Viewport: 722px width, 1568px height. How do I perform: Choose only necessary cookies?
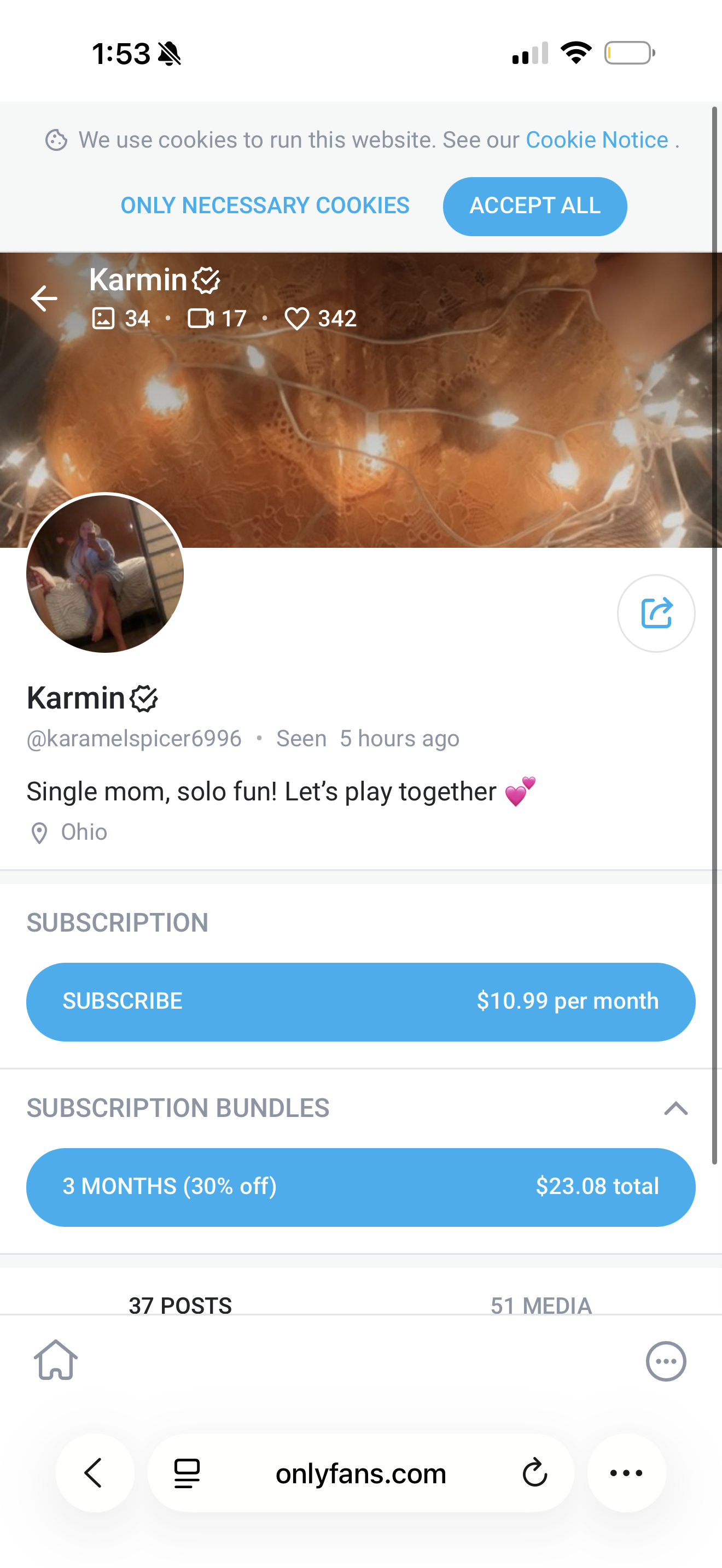(265, 206)
